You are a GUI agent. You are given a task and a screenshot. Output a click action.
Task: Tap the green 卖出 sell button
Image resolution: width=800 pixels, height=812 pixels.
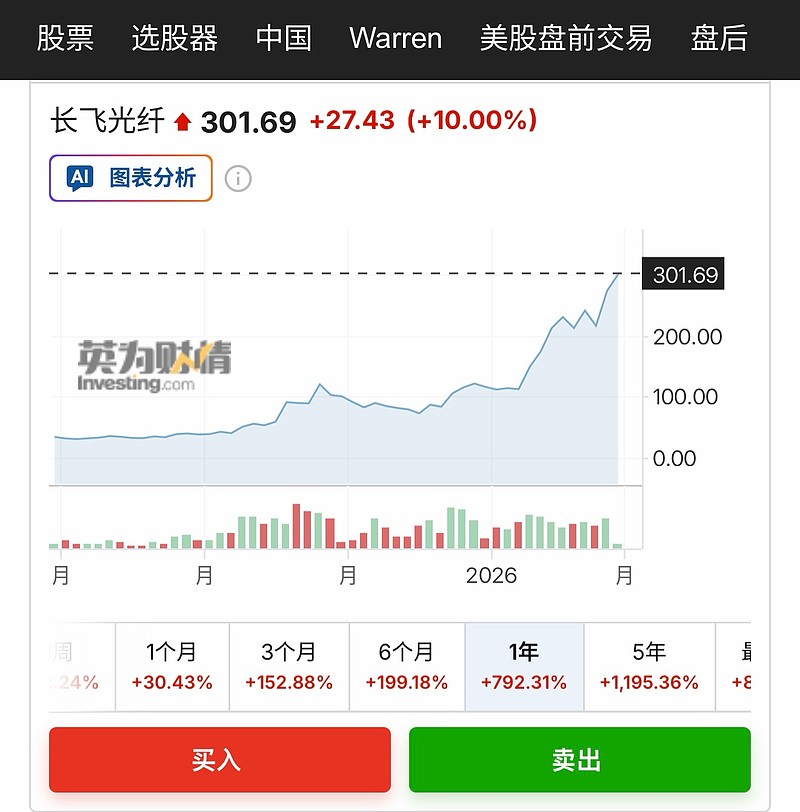pyautogui.click(x=579, y=760)
